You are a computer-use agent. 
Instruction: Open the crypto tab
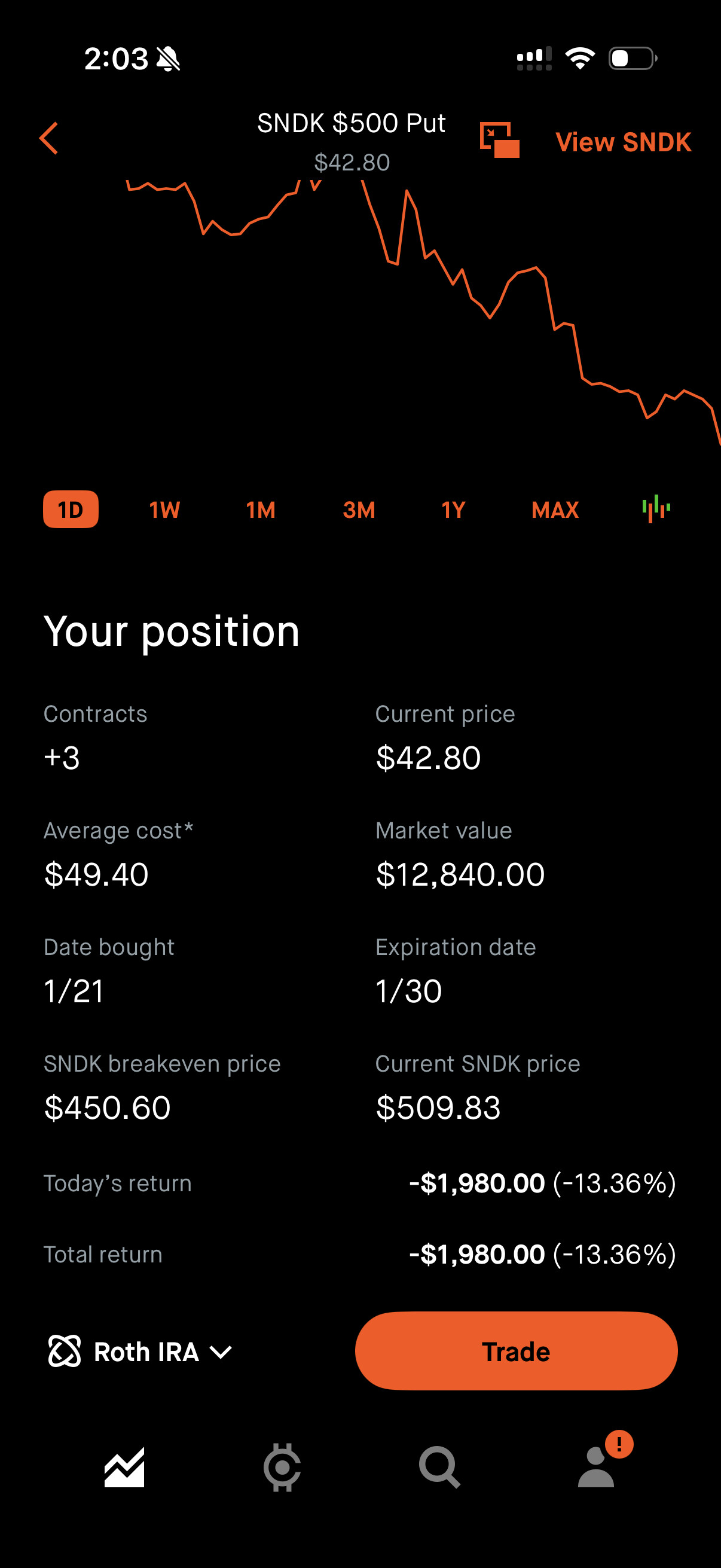point(282,1467)
